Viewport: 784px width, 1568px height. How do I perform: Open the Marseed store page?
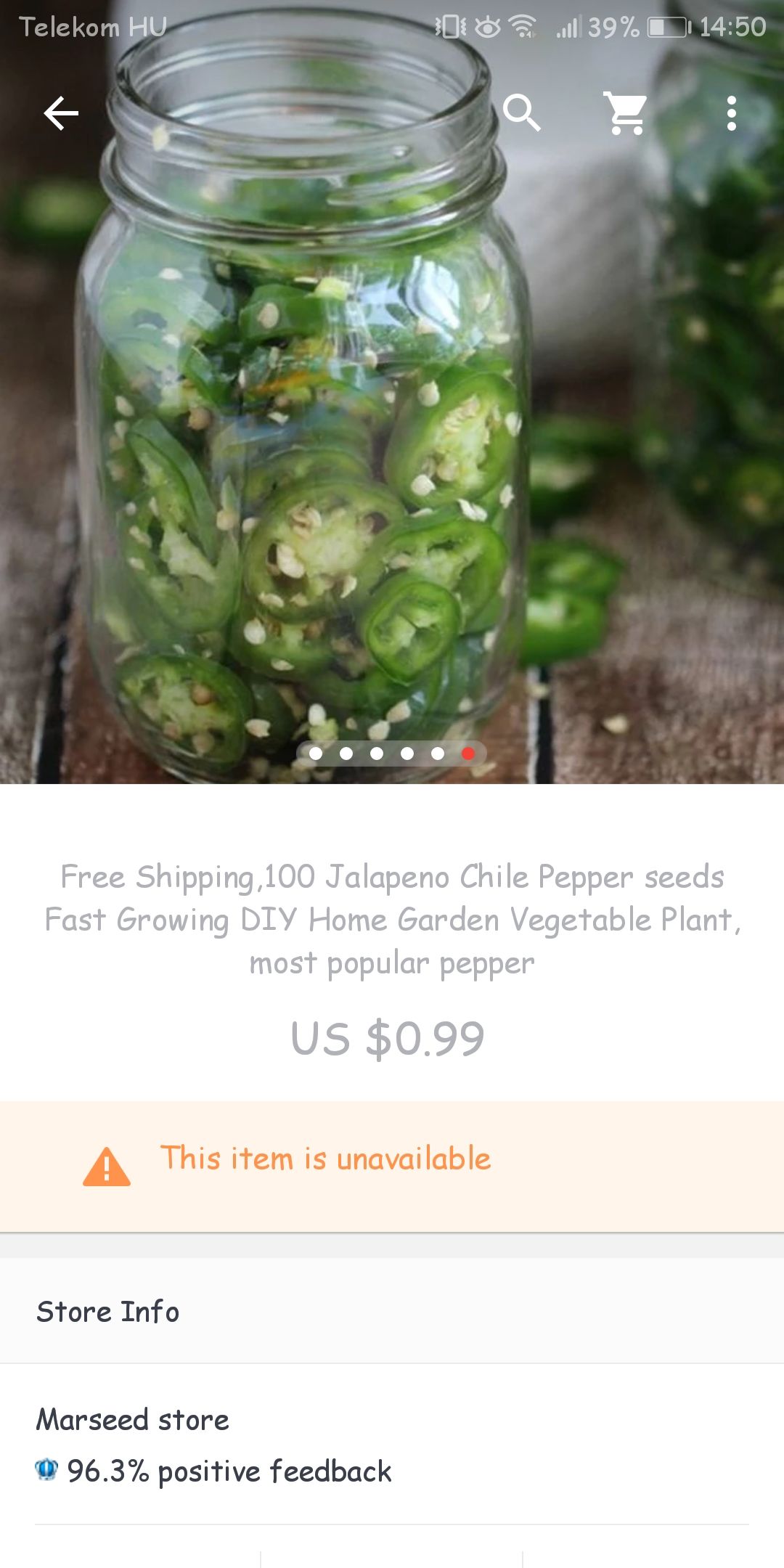[x=133, y=1419]
